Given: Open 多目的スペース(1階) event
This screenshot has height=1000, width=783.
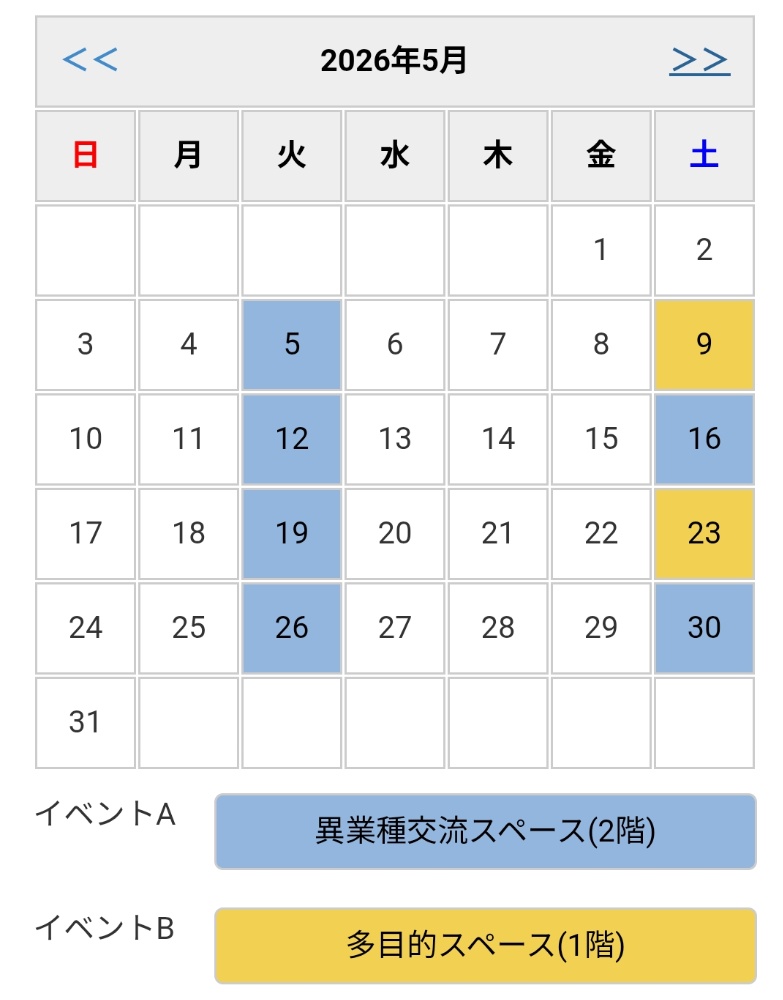Looking at the screenshot, I should coord(485,945).
